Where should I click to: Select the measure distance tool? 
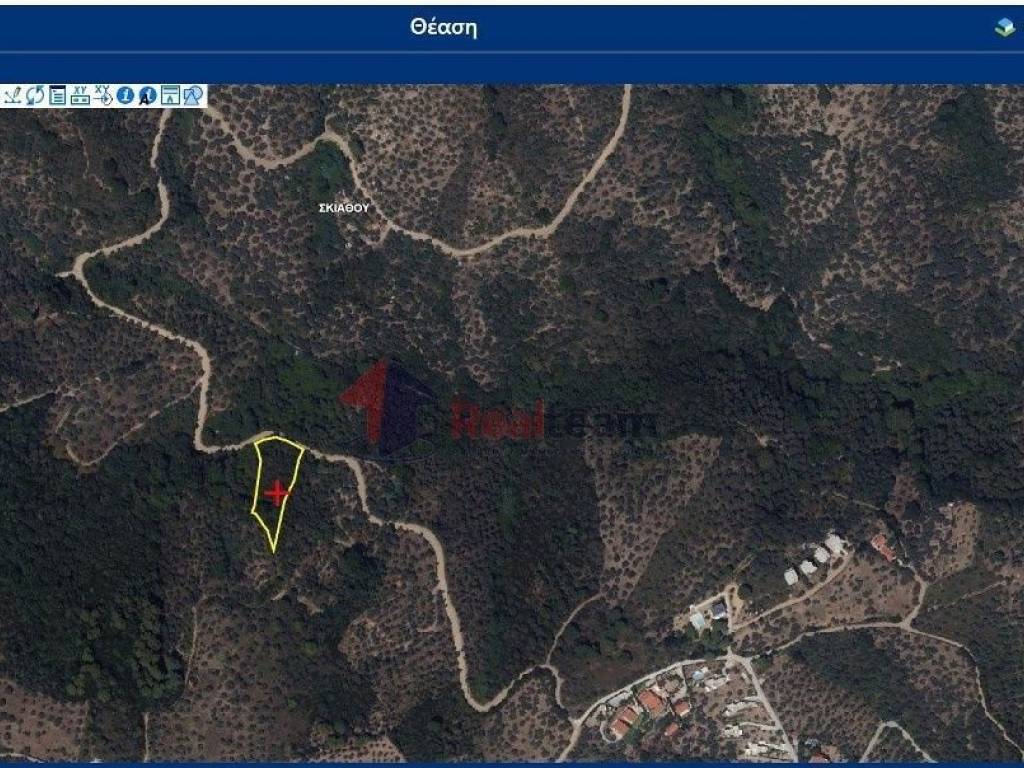13,96
